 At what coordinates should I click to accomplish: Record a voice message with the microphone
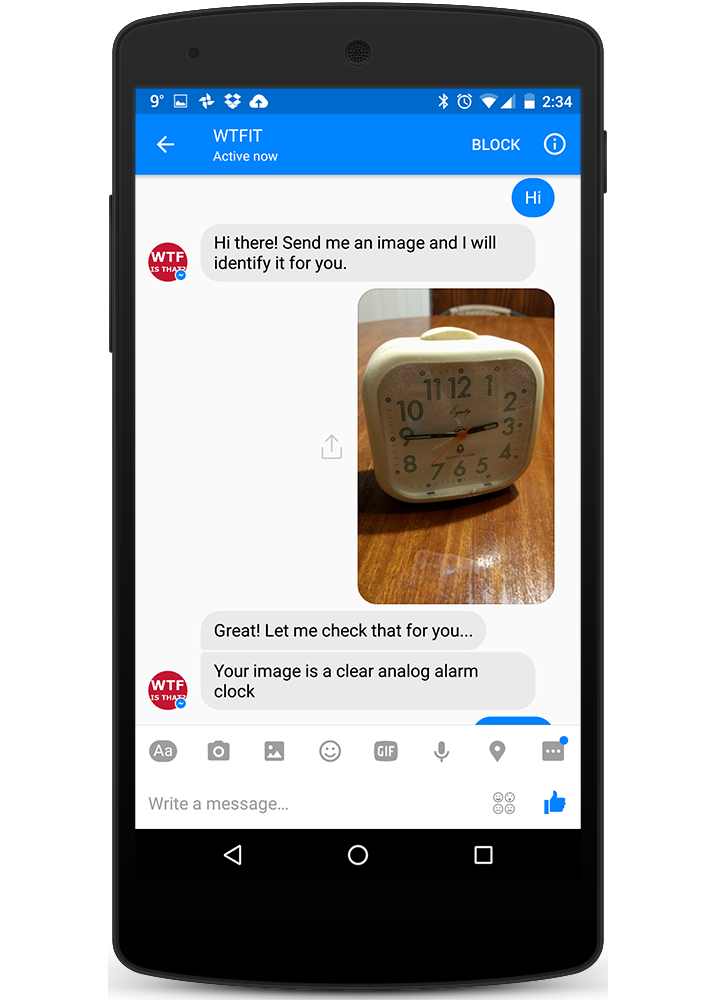[x=441, y=751]
